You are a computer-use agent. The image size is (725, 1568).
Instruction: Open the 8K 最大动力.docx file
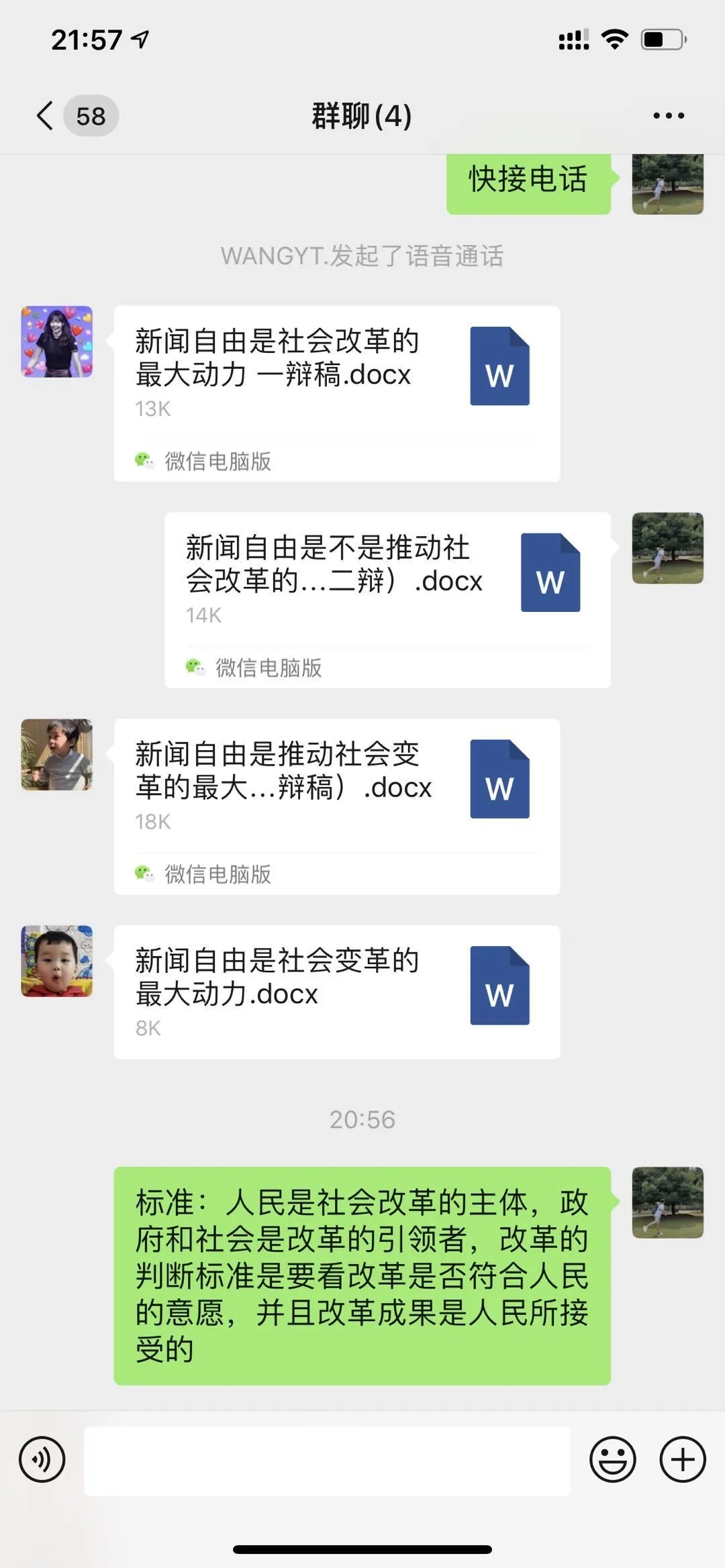[336, 992]
